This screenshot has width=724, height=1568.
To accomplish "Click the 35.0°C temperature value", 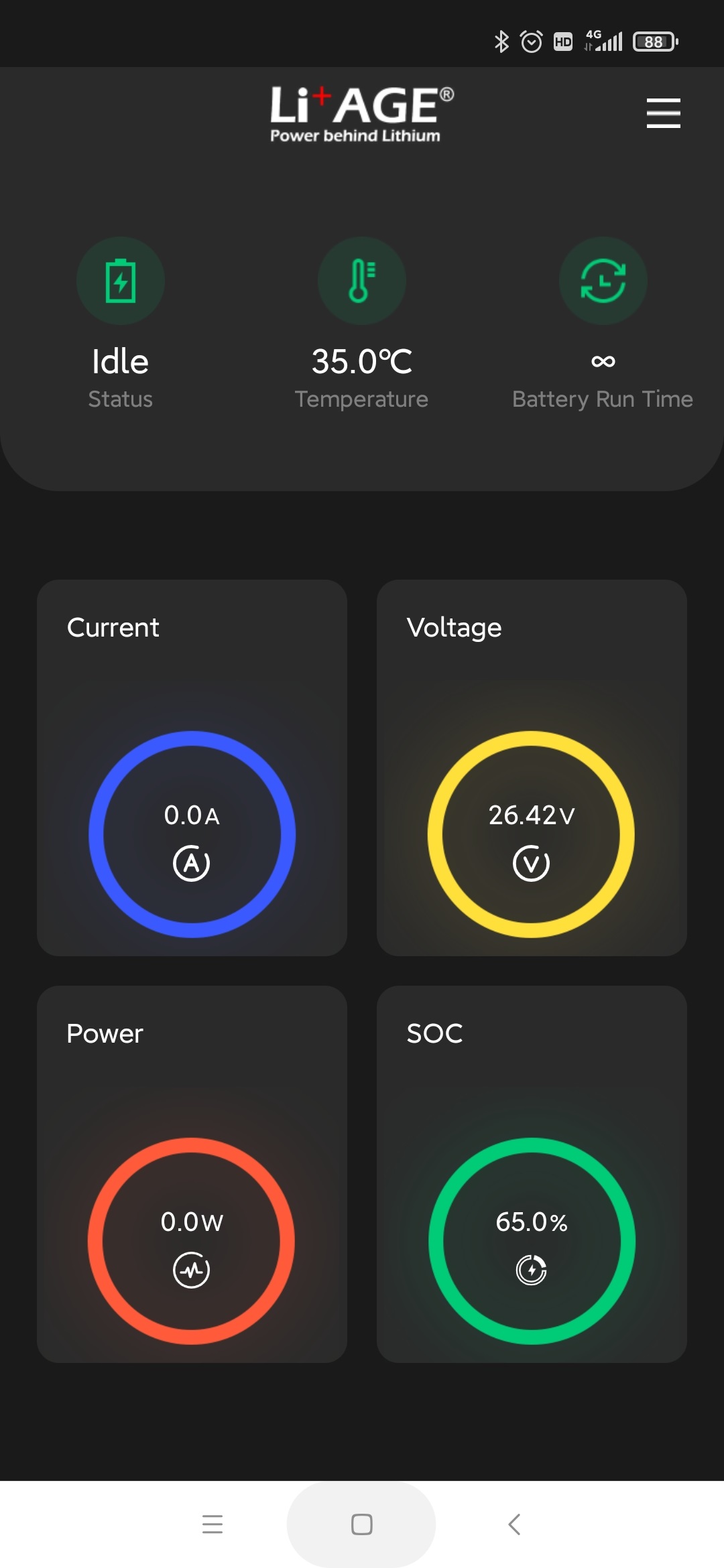I will pos(362,361).
